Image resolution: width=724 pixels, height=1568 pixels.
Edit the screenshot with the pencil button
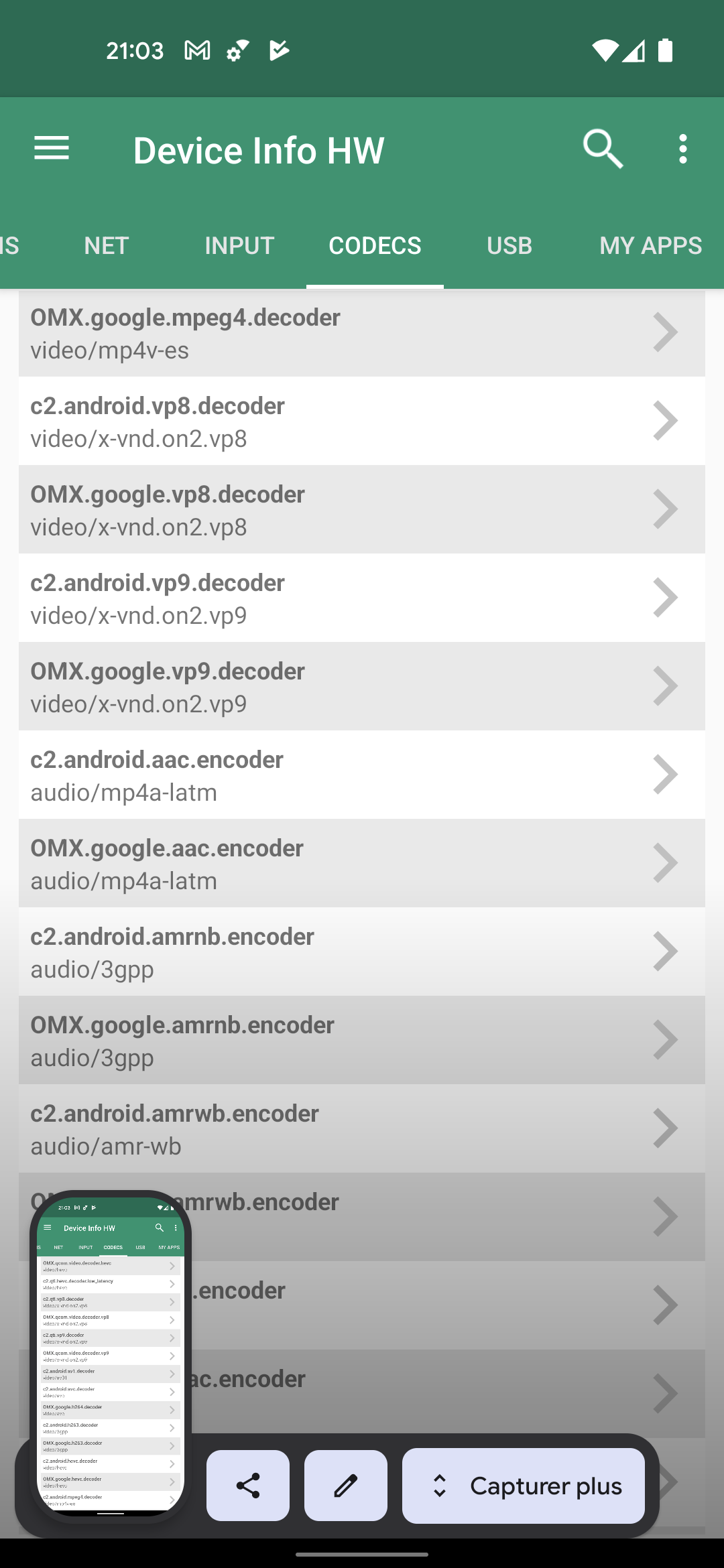pos(346,1486)
